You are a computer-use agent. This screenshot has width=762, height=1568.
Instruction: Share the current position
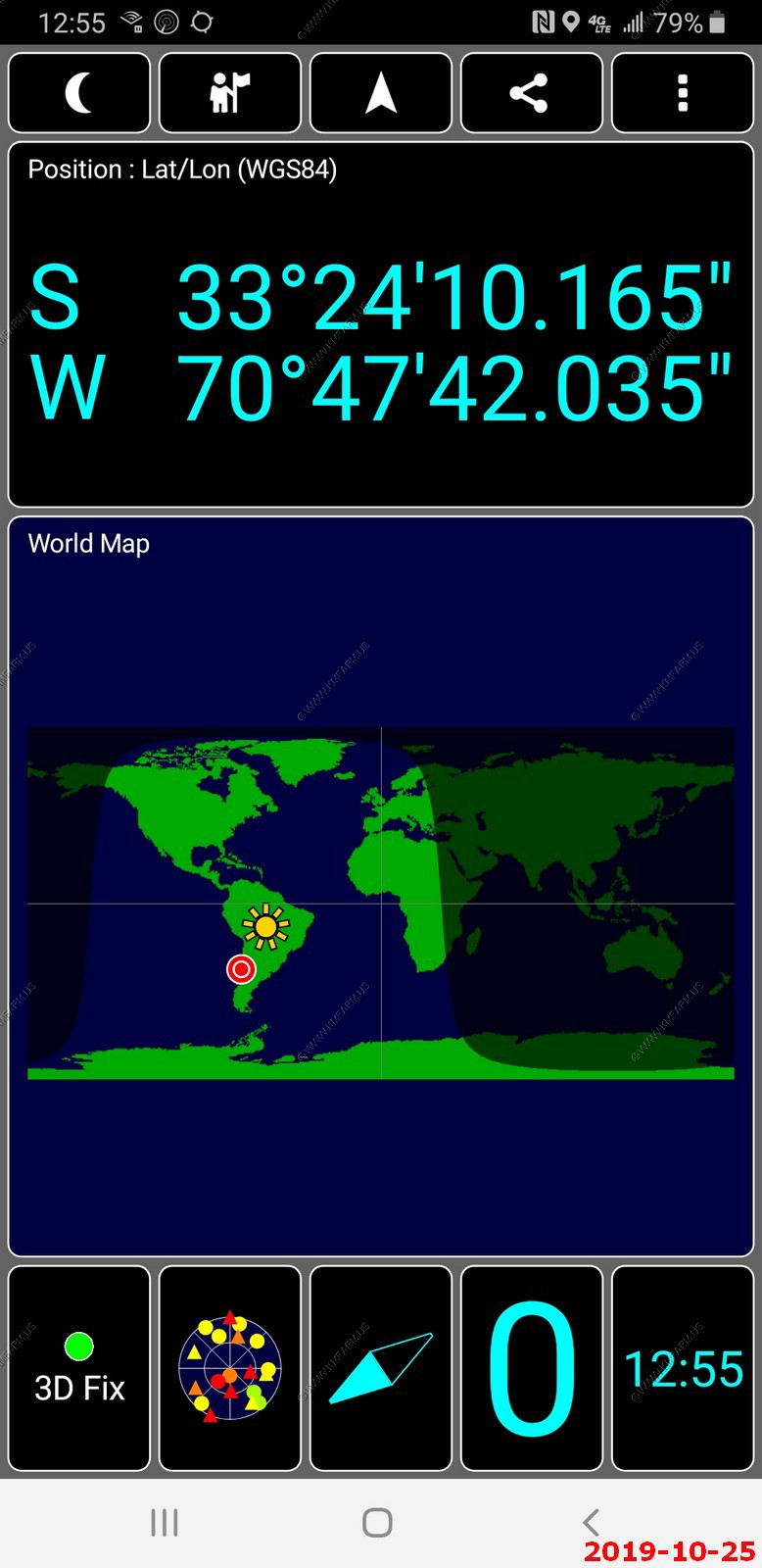point(532,93)
